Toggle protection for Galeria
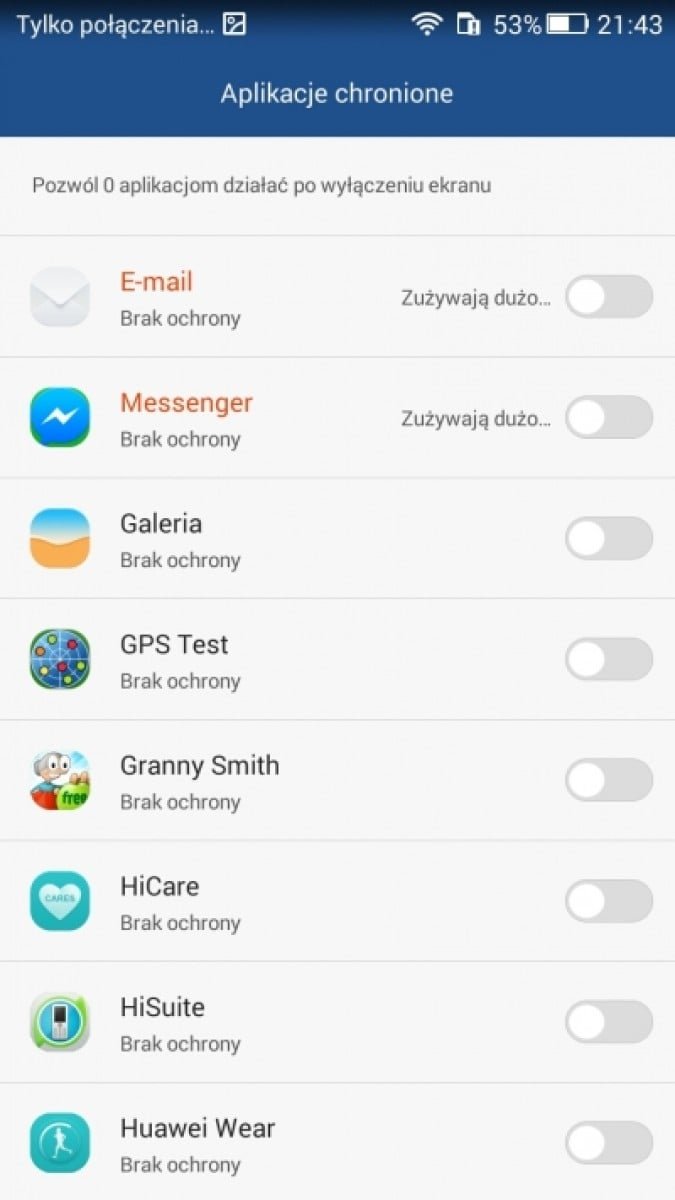The width and height of the screenshot is (675, 1200). (x=609, y=539)
